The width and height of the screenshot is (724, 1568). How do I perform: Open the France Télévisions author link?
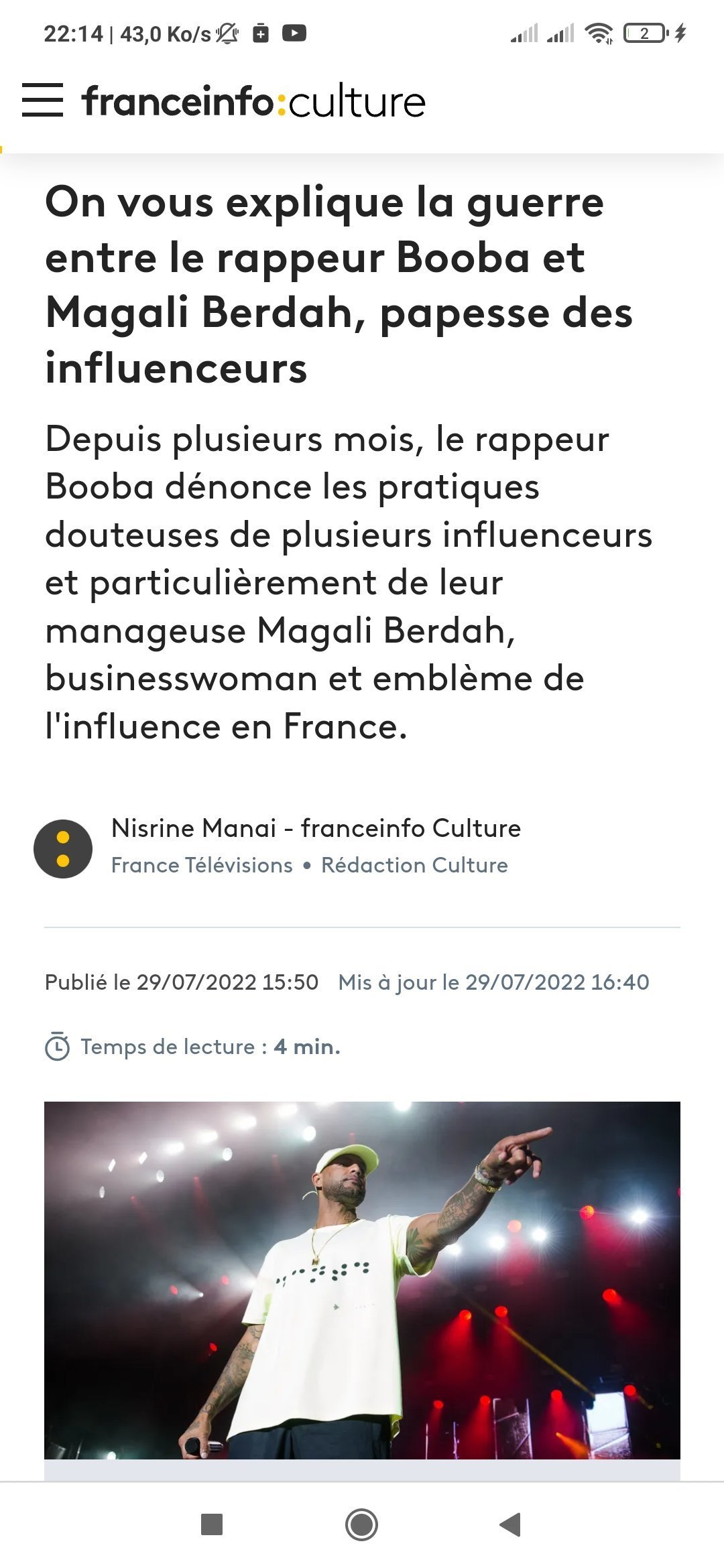click(202, 865)
